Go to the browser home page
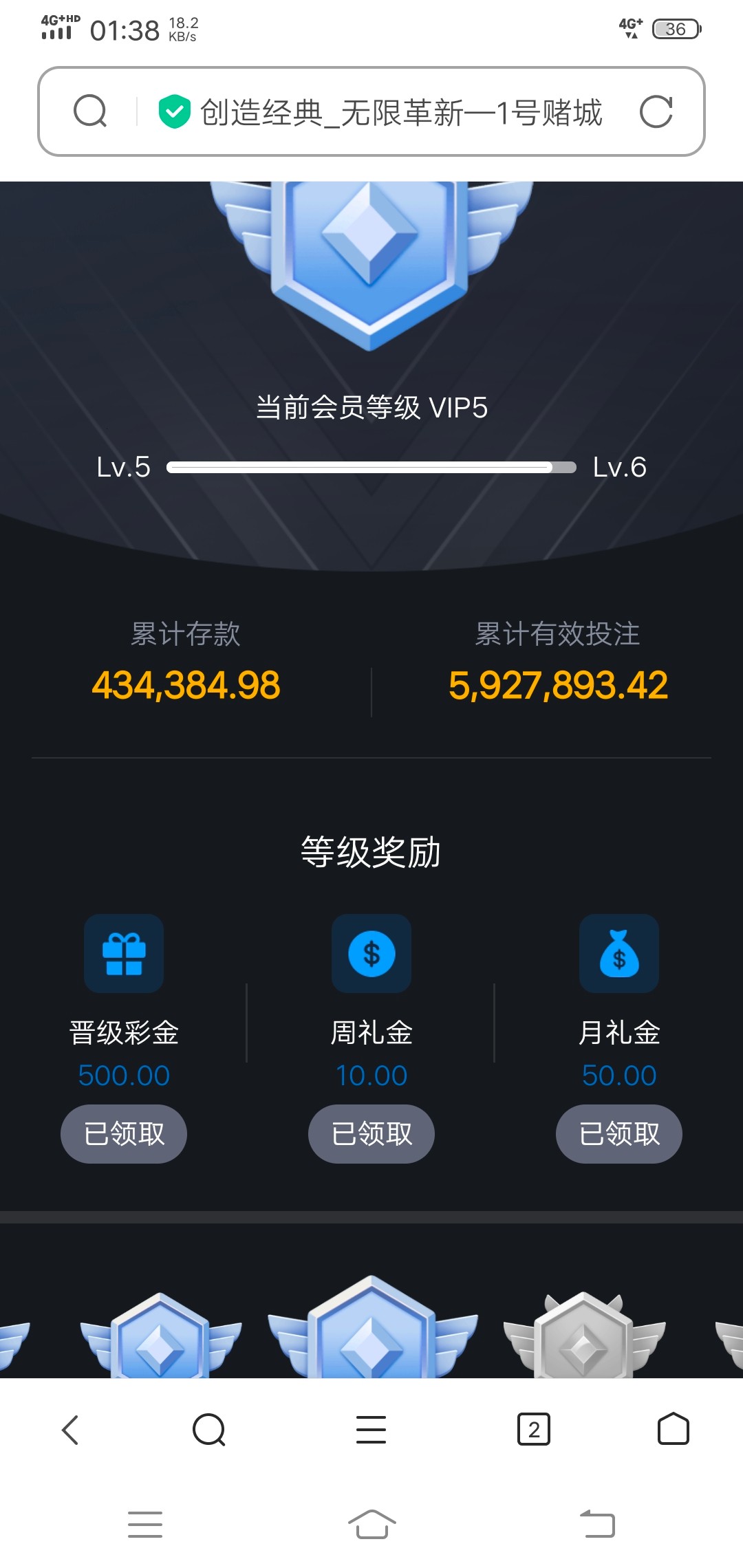 pyautogui.click(x=673, y=1430)
